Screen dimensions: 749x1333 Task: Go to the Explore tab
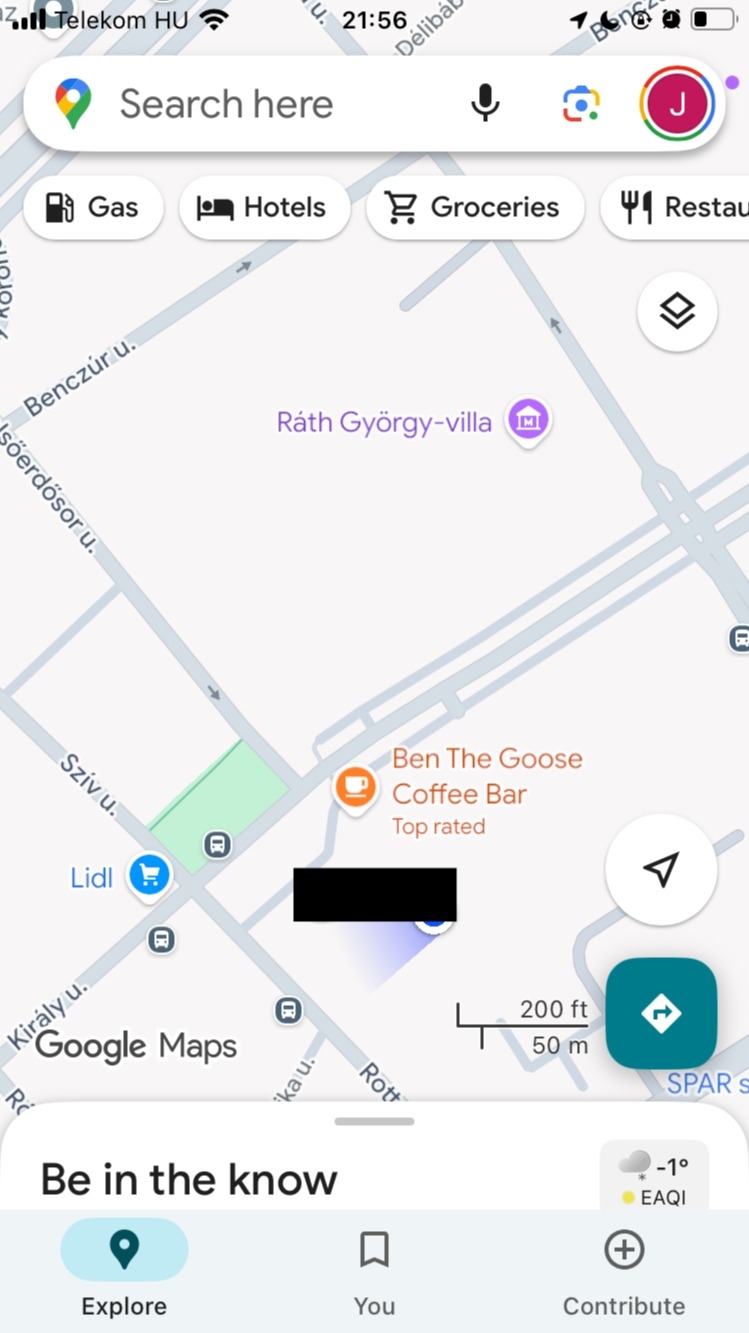pyautogui.click(x=124, y=1271)
